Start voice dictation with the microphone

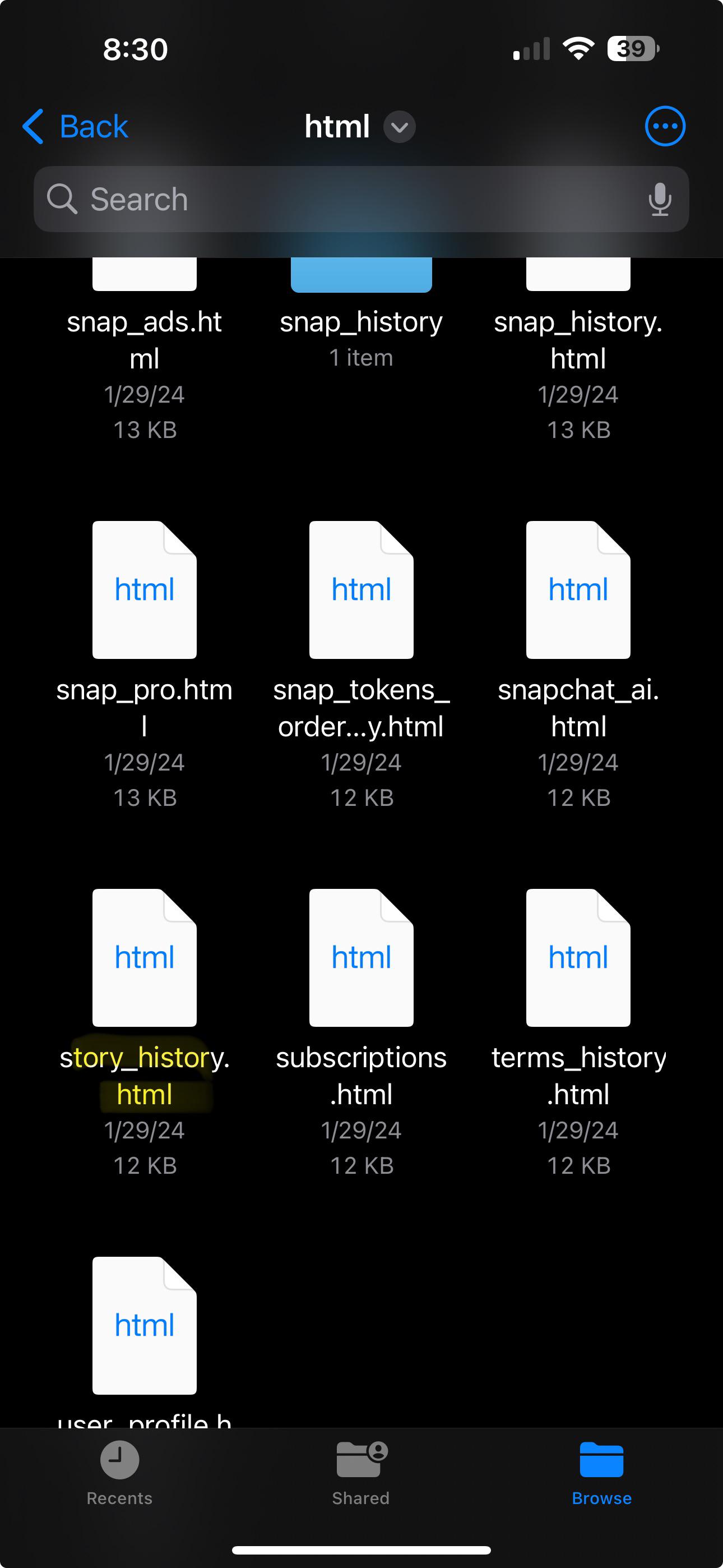click(659, 199)
